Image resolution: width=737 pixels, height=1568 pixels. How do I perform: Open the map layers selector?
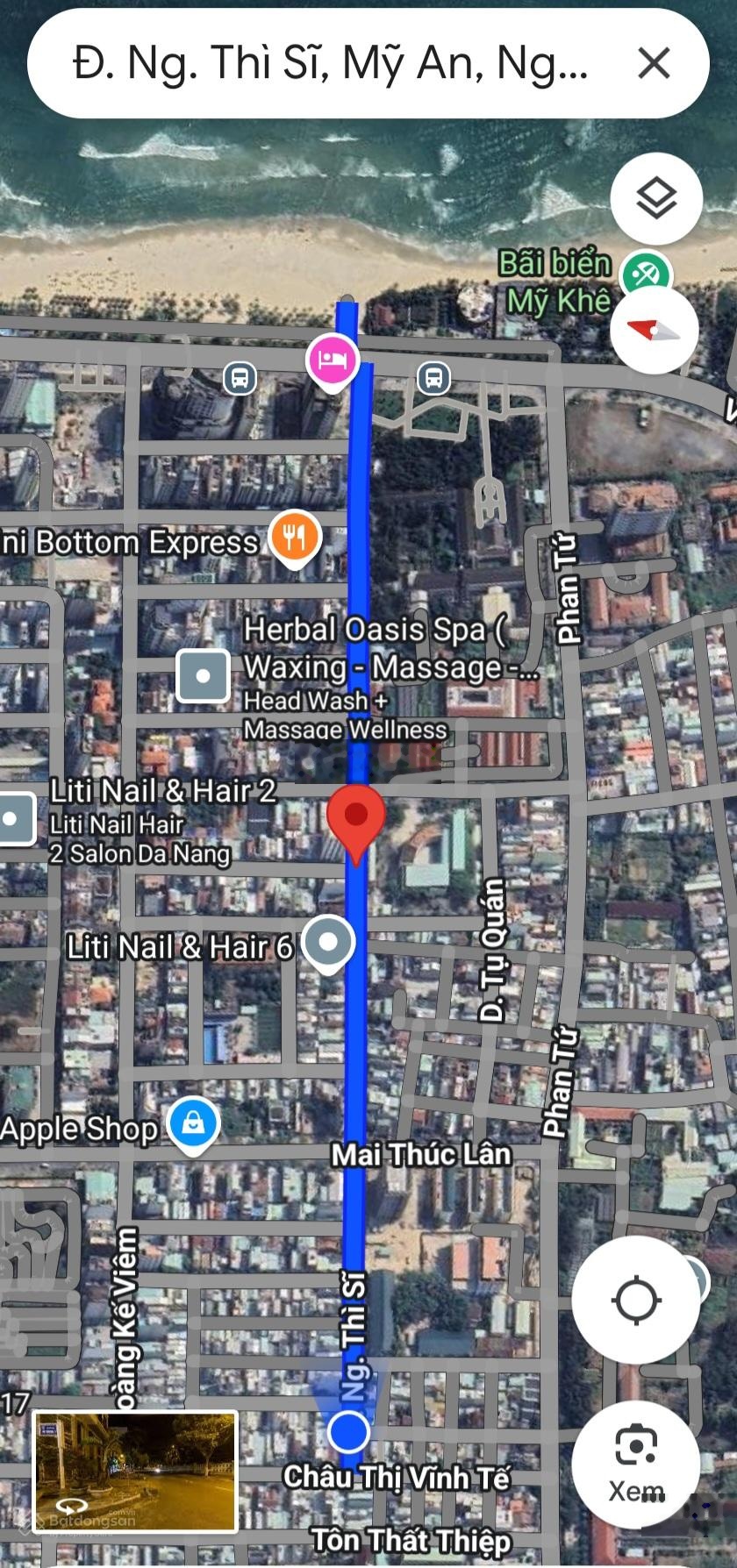point(656,198)
